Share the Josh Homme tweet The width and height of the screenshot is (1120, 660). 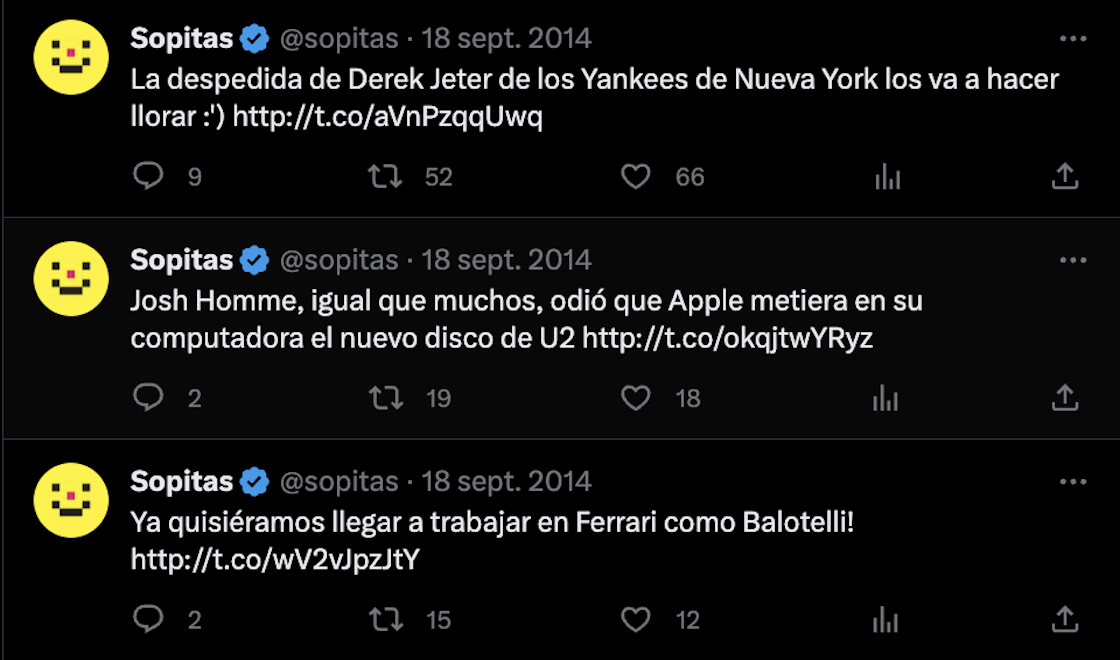(x=1066, y=398)
